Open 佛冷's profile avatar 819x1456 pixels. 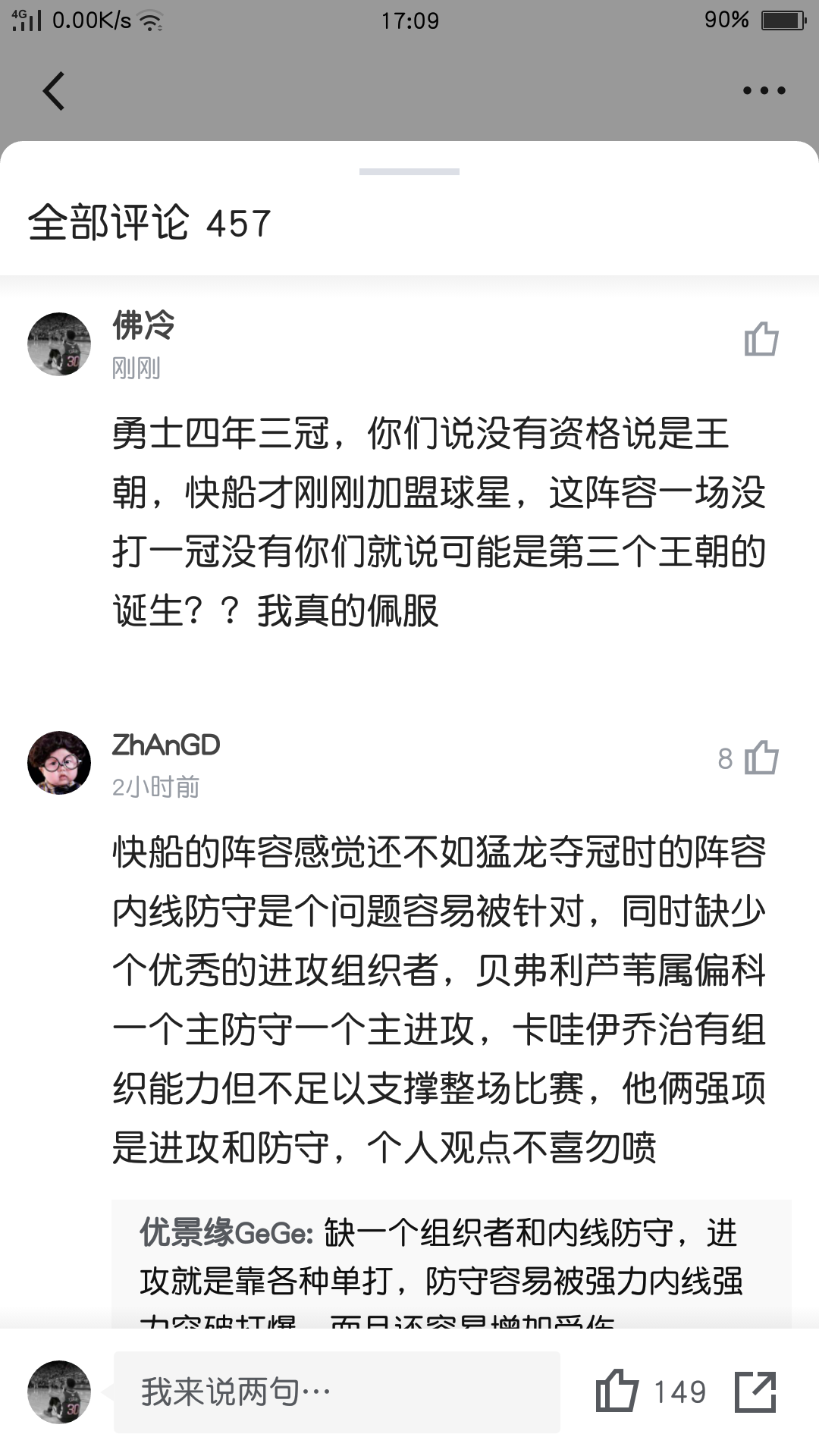(59, 344)
